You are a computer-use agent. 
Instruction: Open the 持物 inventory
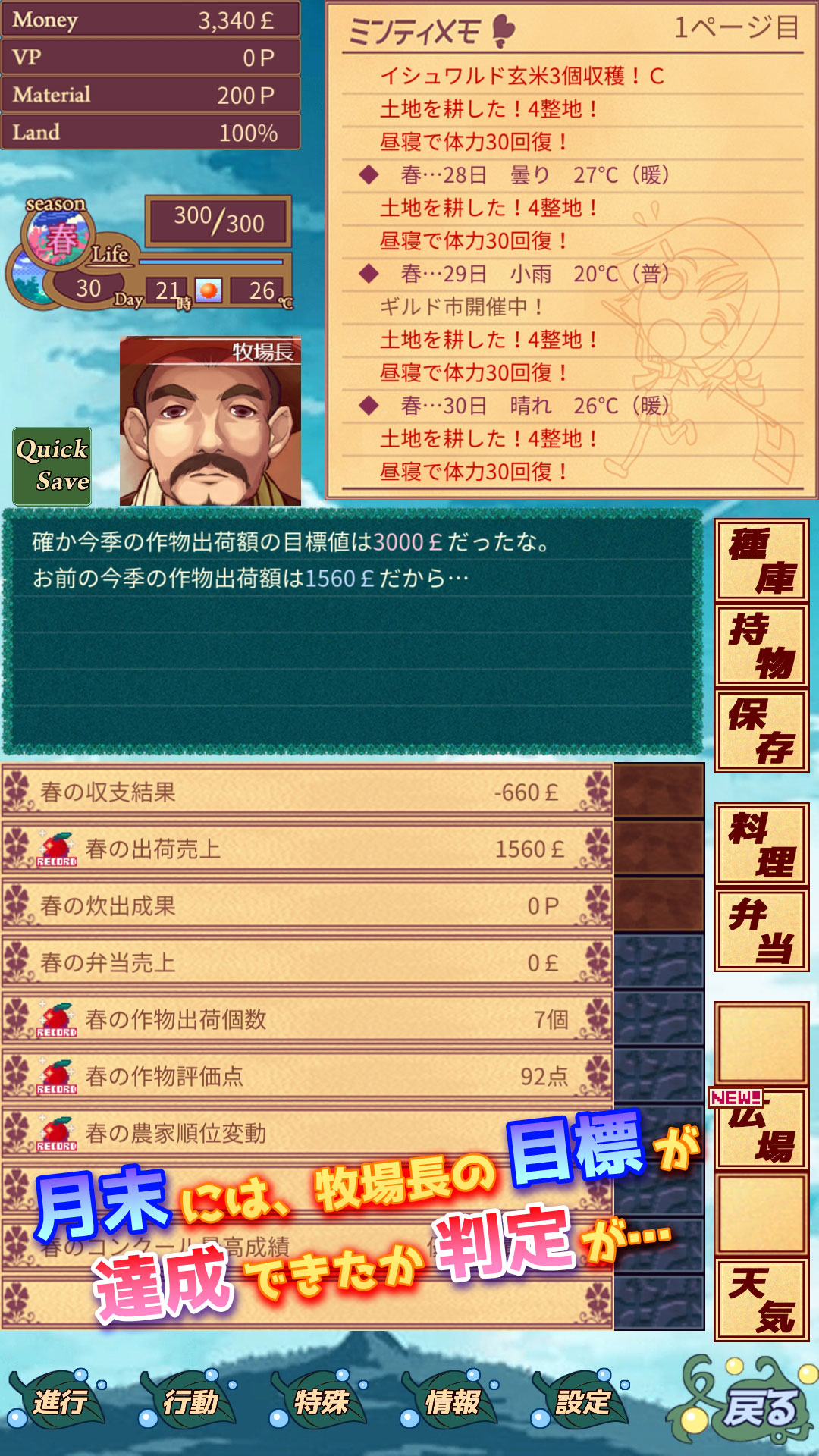click(x=761, y=647)
